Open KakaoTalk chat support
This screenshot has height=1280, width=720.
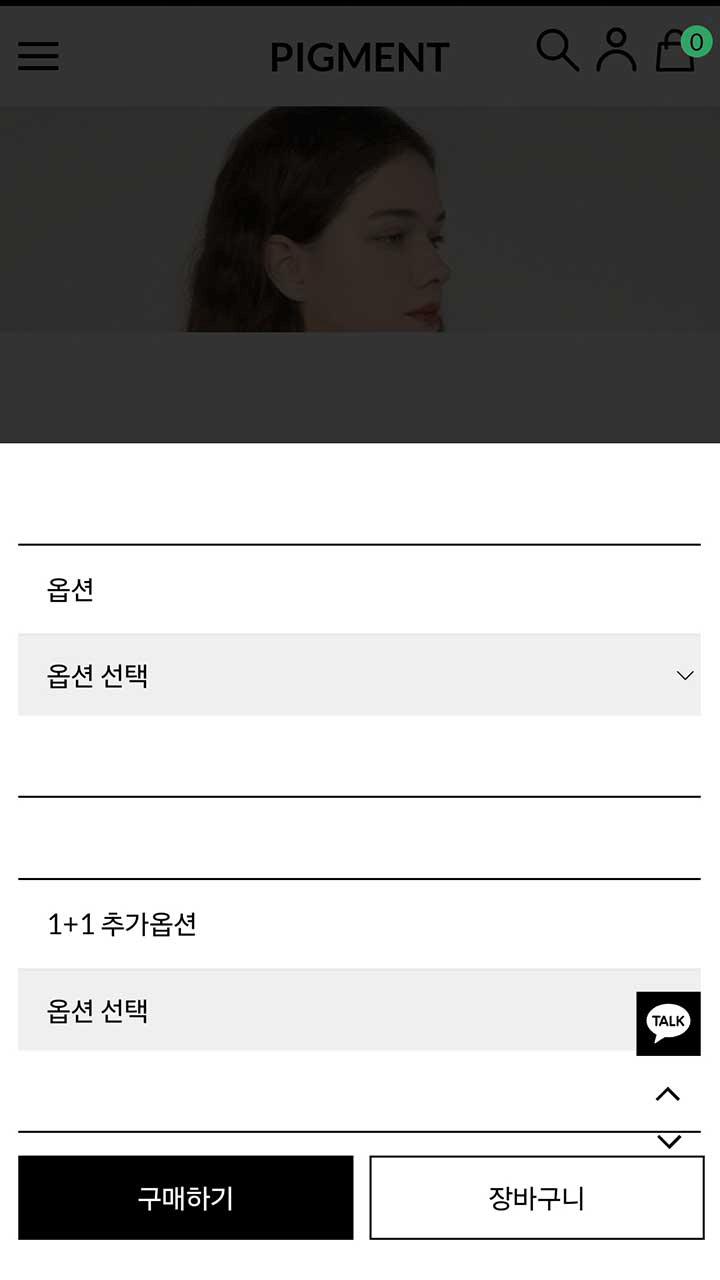point(668,1023)
